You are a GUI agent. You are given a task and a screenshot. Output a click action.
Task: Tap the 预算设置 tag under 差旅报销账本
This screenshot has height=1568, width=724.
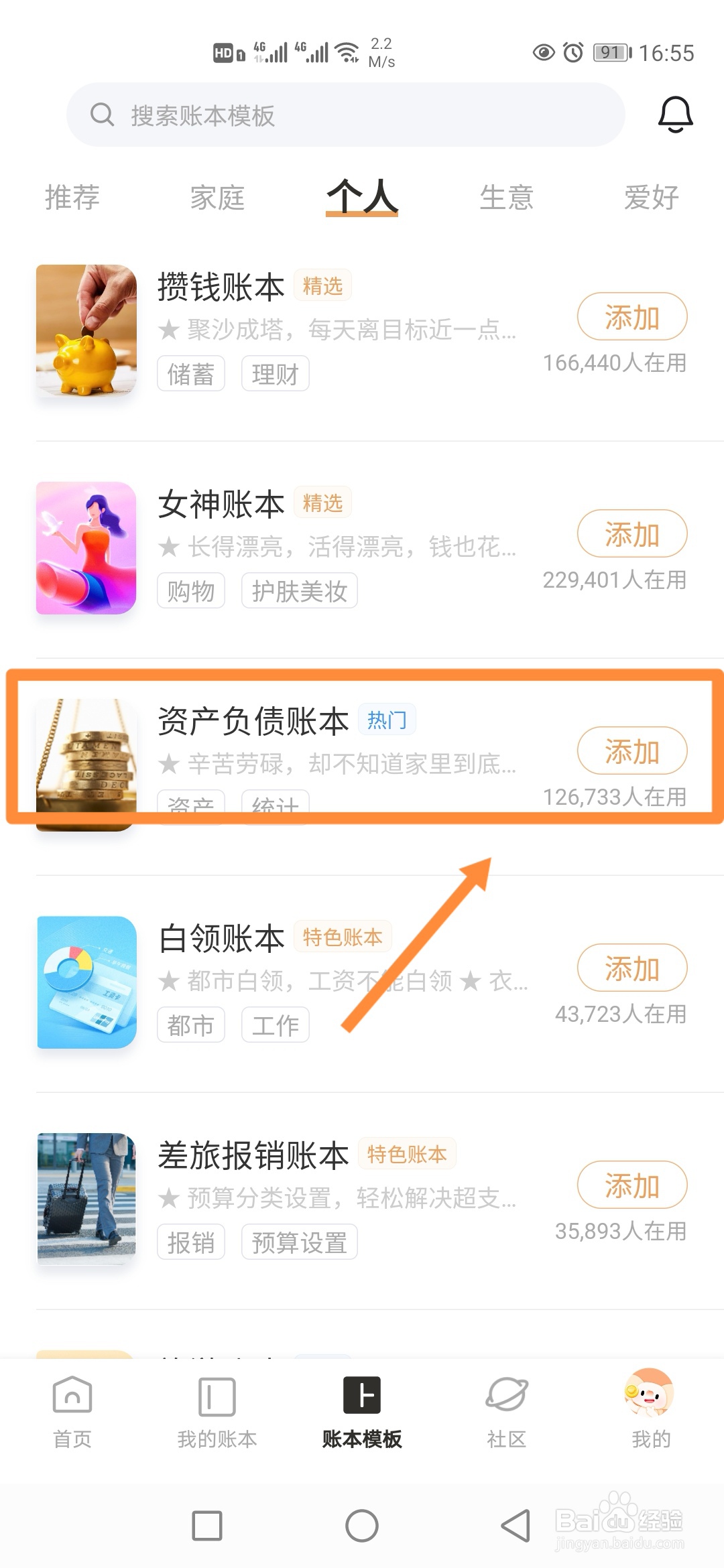point(300,1242)
